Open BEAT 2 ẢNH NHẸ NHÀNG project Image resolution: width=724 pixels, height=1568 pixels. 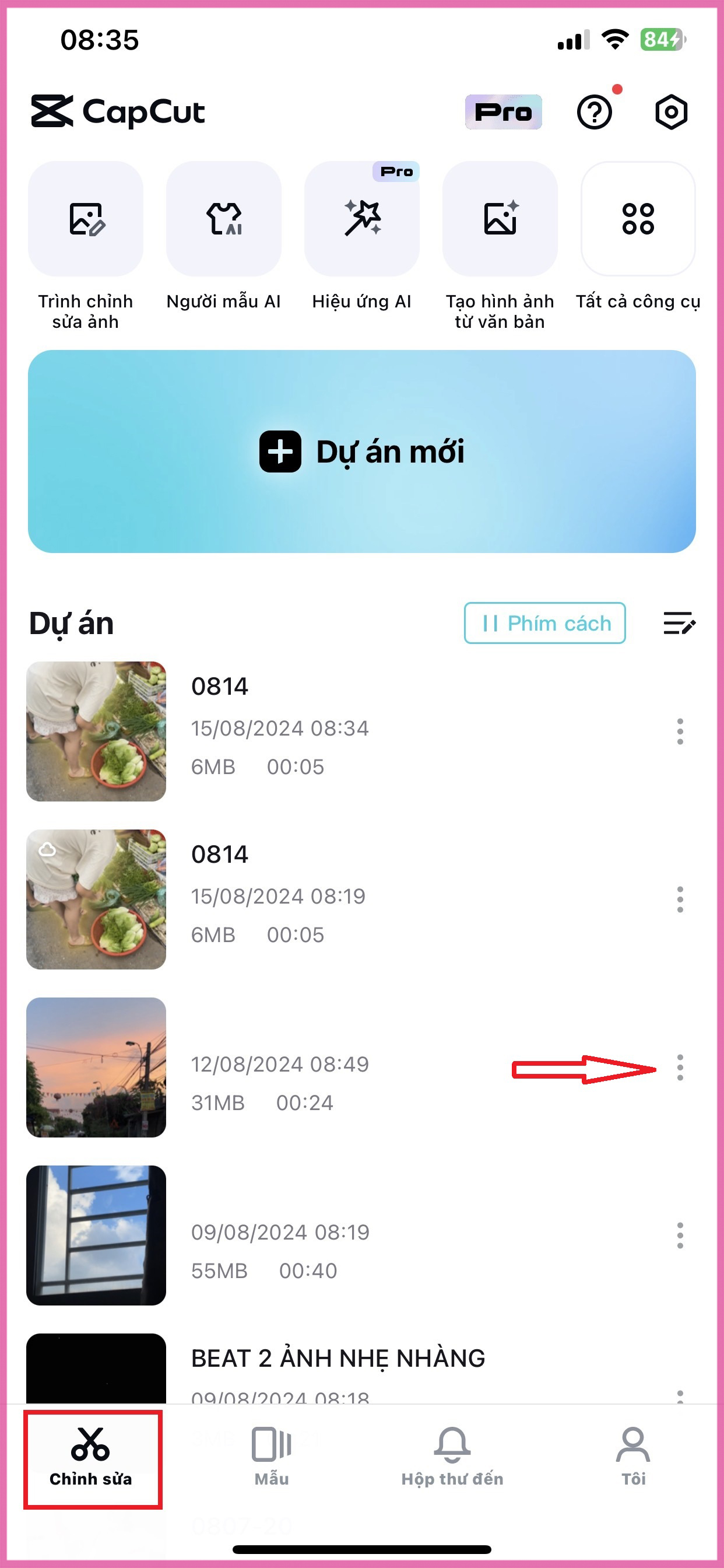pyautogui.click(x=338, y=1358)
